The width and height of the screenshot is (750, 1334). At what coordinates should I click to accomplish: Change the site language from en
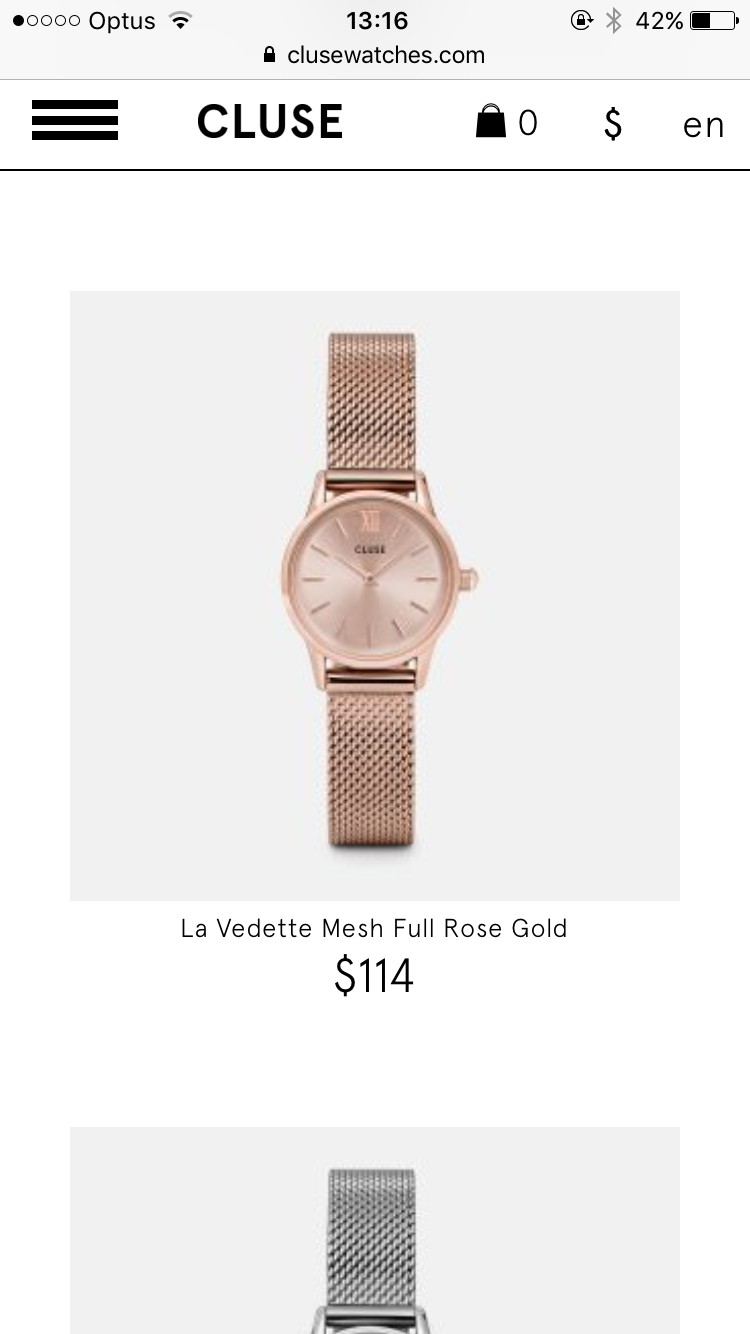tap(702, 125)
